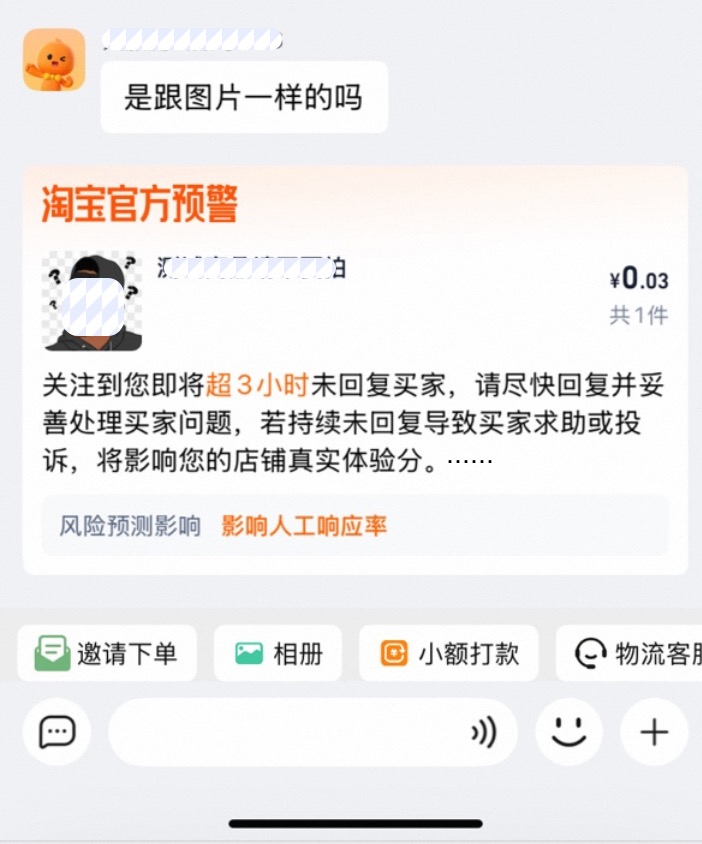Expand more options with plus icon
Viewport: 702px width, 844px height.
point(654,732)
